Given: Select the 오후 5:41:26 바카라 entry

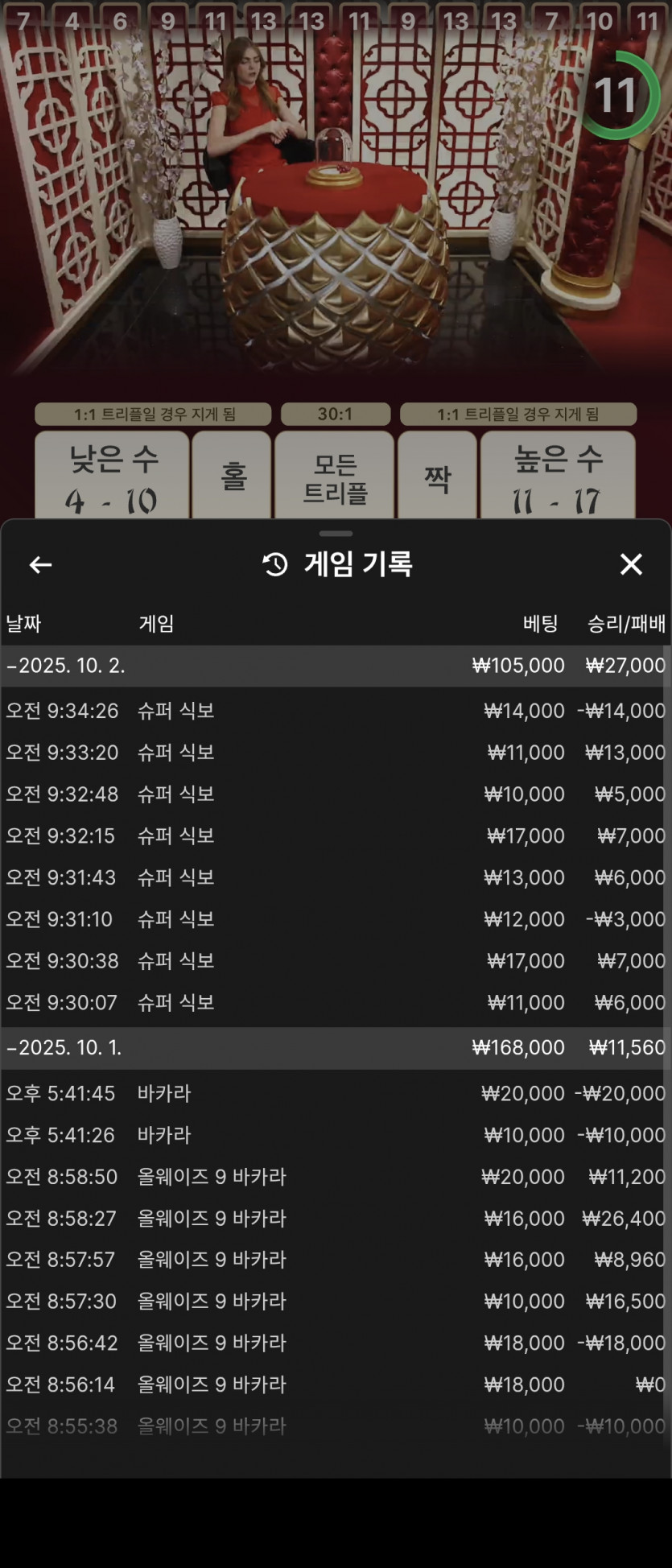Looking at the screenshot, I should pyautogui.click(x=335, y=1135).
